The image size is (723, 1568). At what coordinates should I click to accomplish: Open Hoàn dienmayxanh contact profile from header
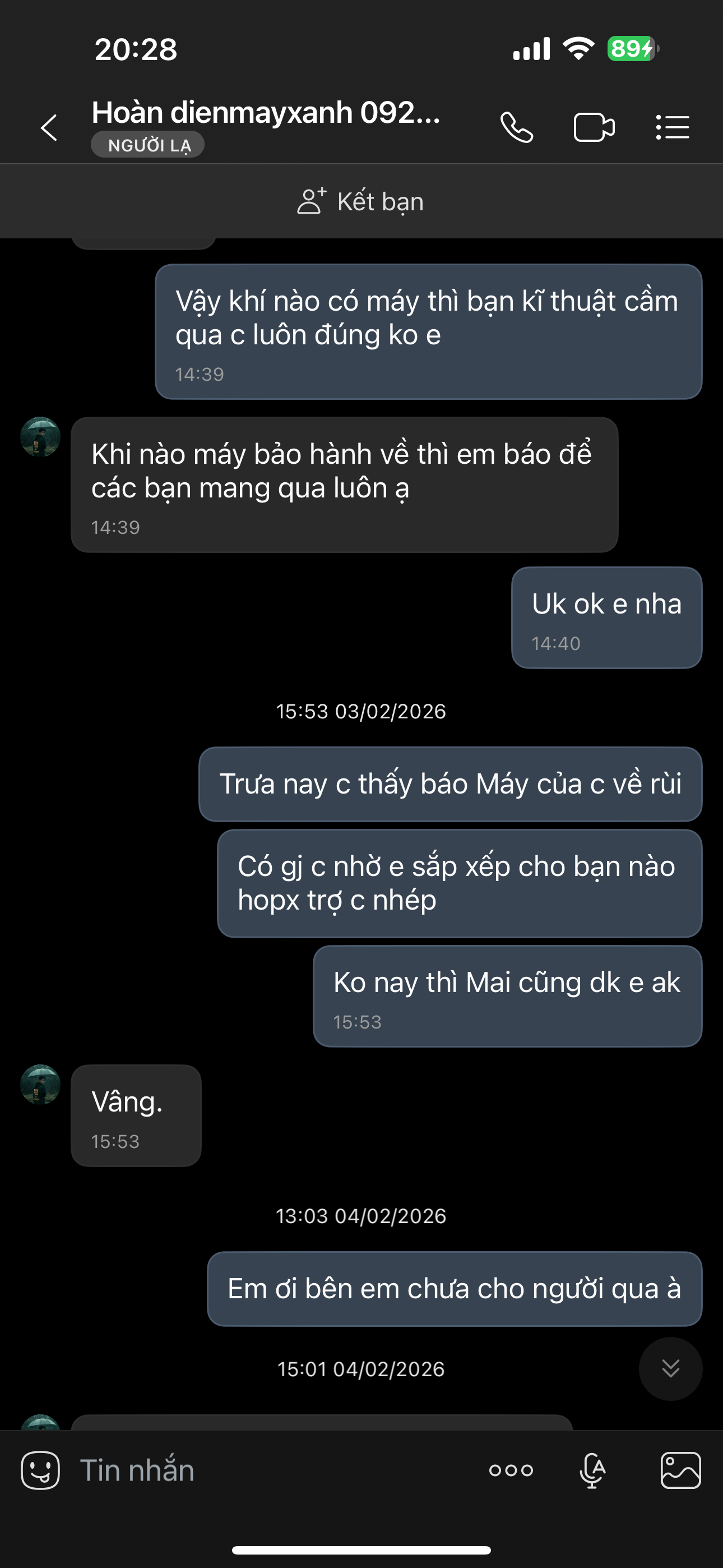coord(266,113)
